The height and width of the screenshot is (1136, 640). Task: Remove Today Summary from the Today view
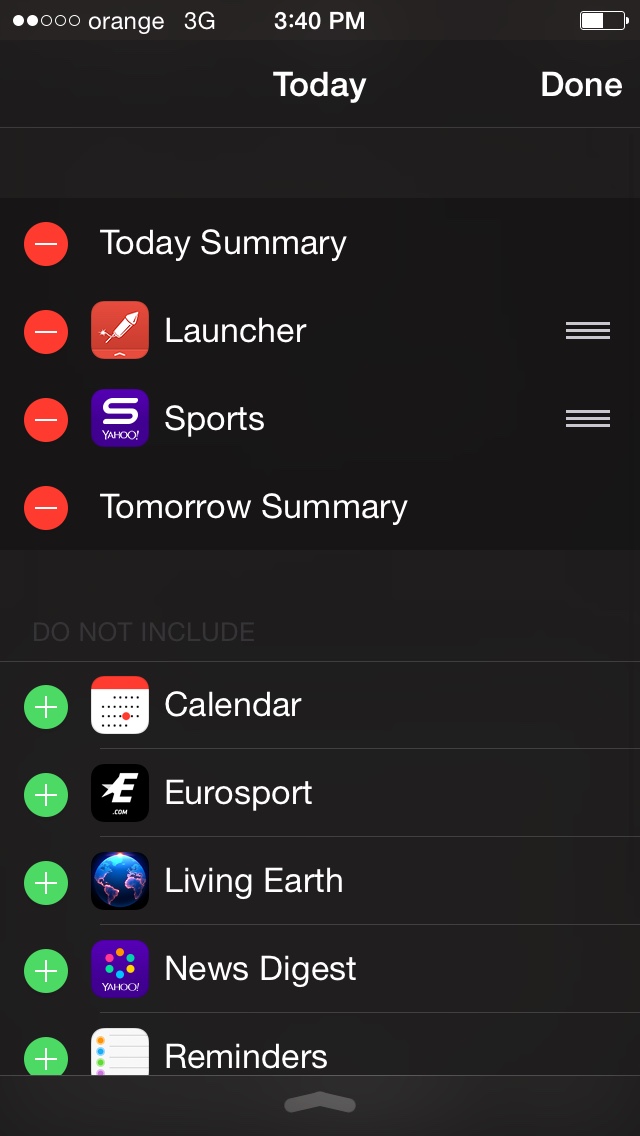coord(46,243)
